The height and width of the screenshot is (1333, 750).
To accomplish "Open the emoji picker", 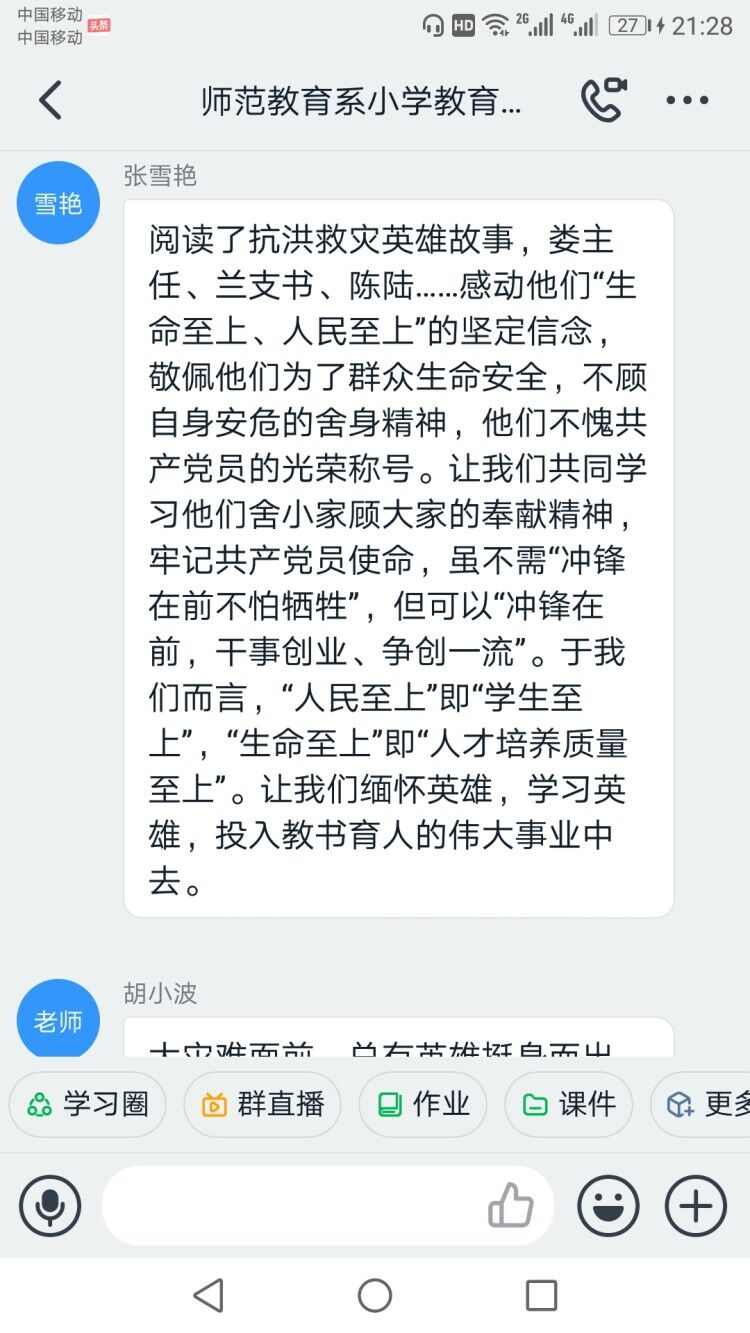I will pyautogui.click(x=608, y=1206).
